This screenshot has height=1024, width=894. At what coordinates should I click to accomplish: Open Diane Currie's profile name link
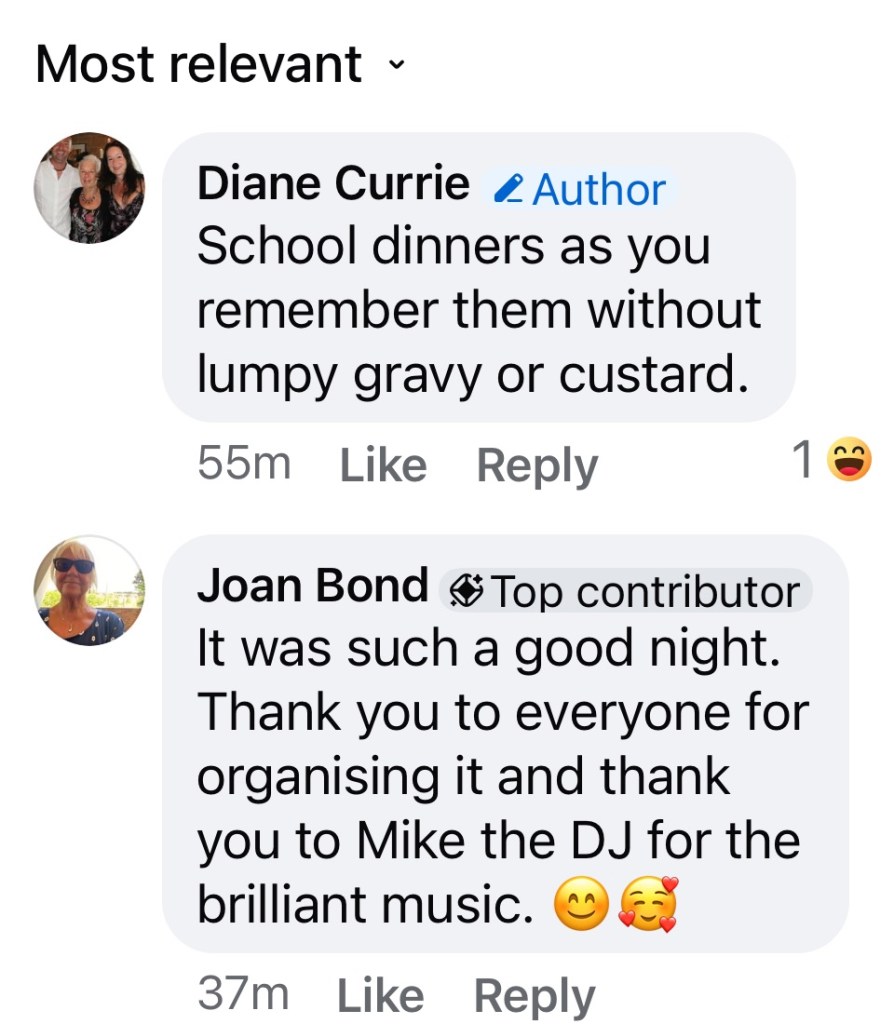coord(332,185)
